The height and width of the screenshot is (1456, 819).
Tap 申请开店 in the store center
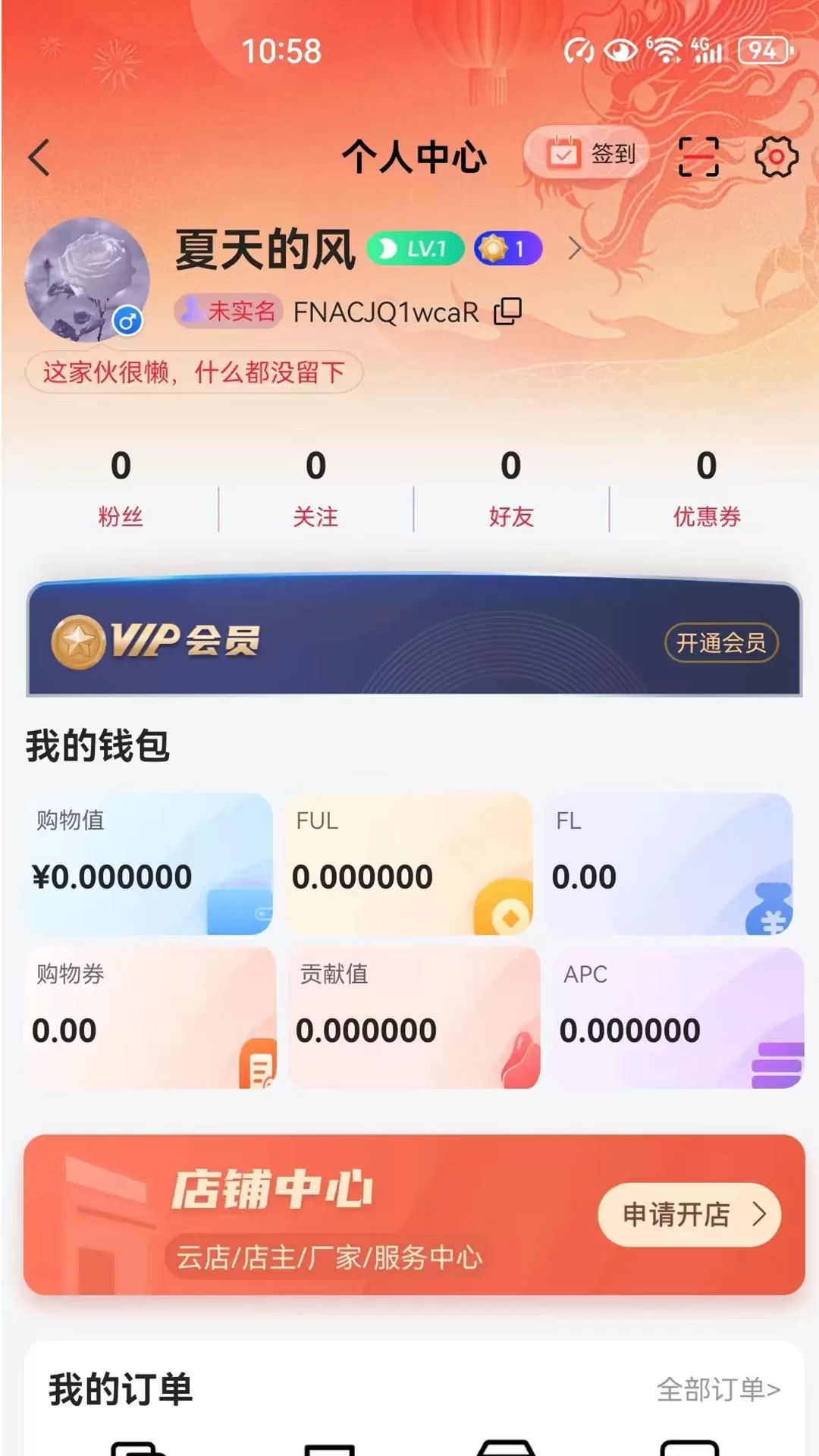689,1214
